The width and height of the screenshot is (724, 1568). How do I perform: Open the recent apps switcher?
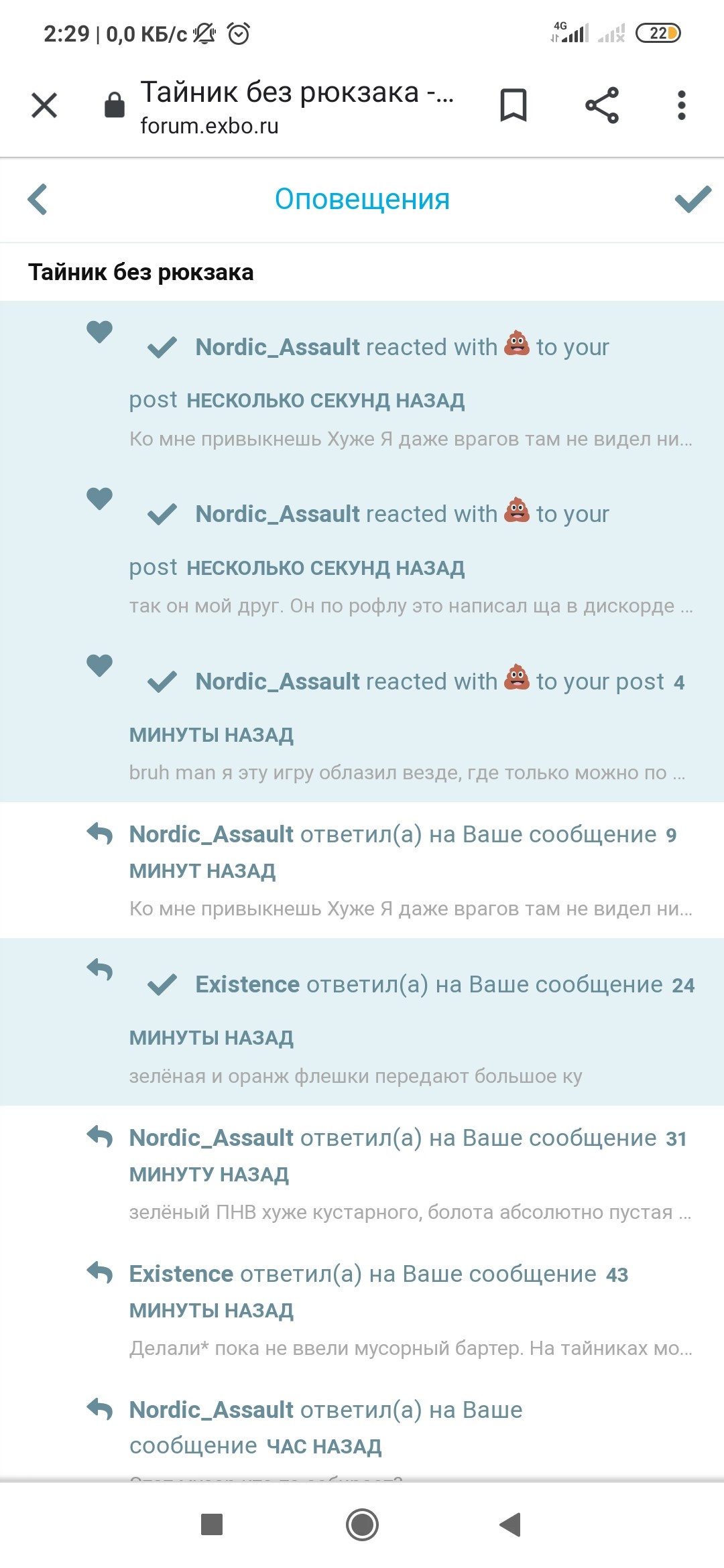tap(212, 1524)
